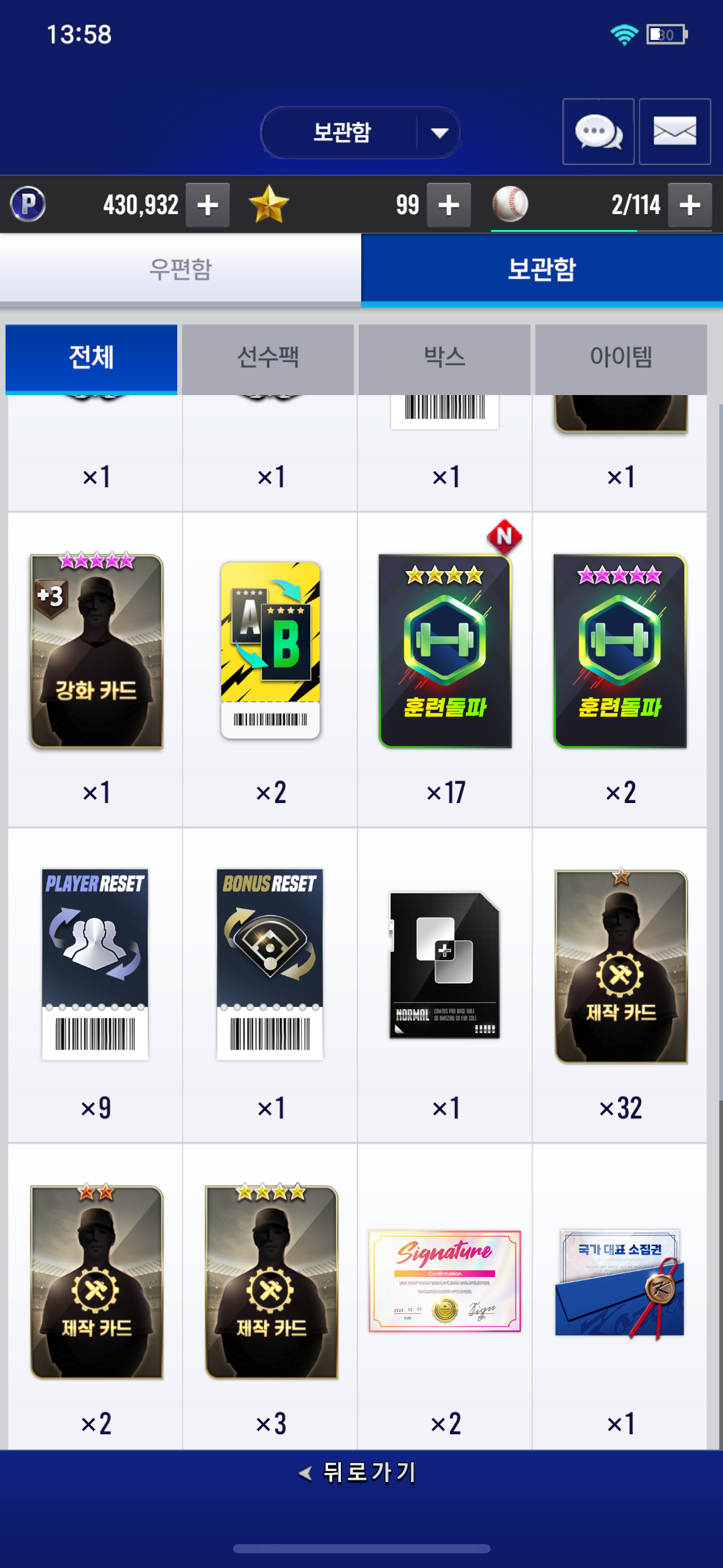Open the chat bubble icon
Viewport: 723px width, 1568px height.
coord(598,131)
